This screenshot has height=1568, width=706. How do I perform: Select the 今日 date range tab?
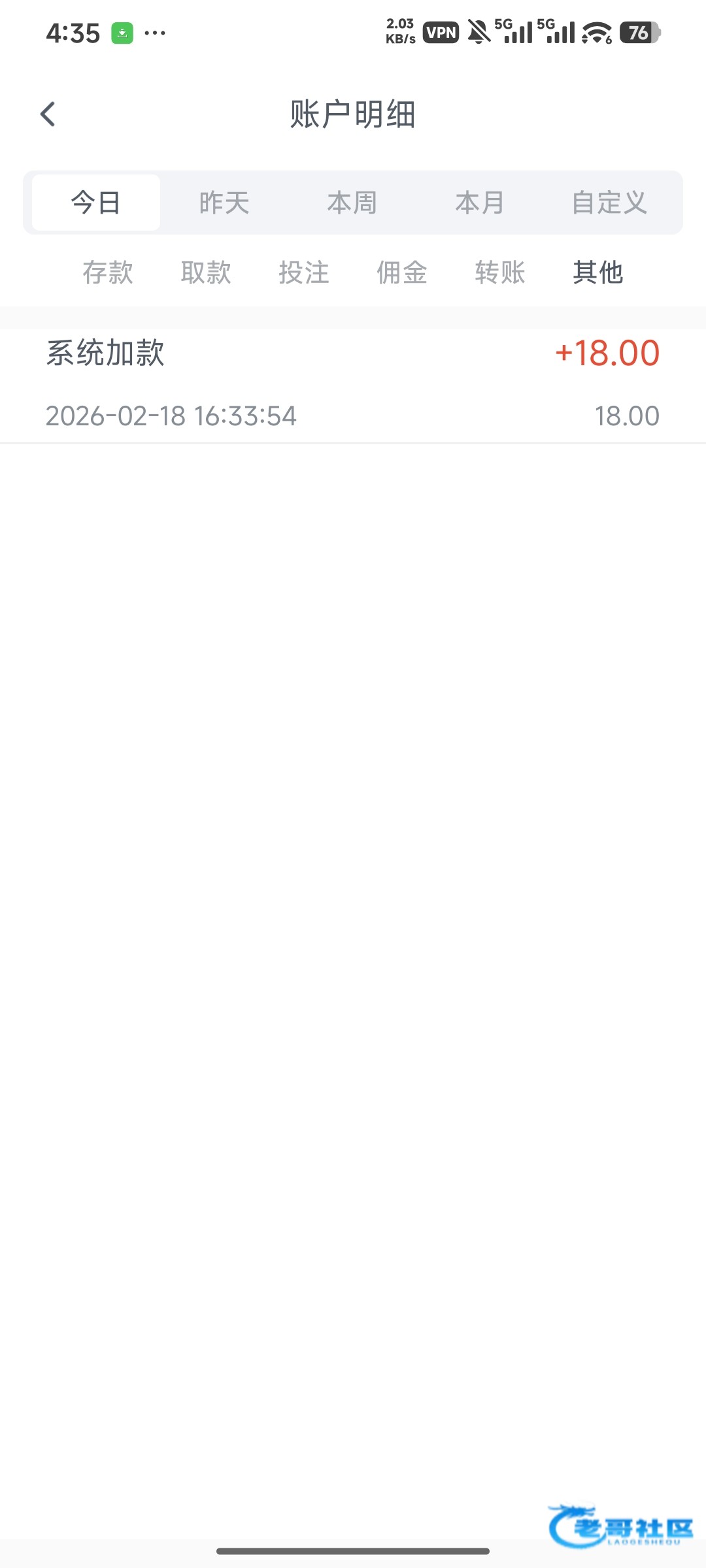[96, 203]
